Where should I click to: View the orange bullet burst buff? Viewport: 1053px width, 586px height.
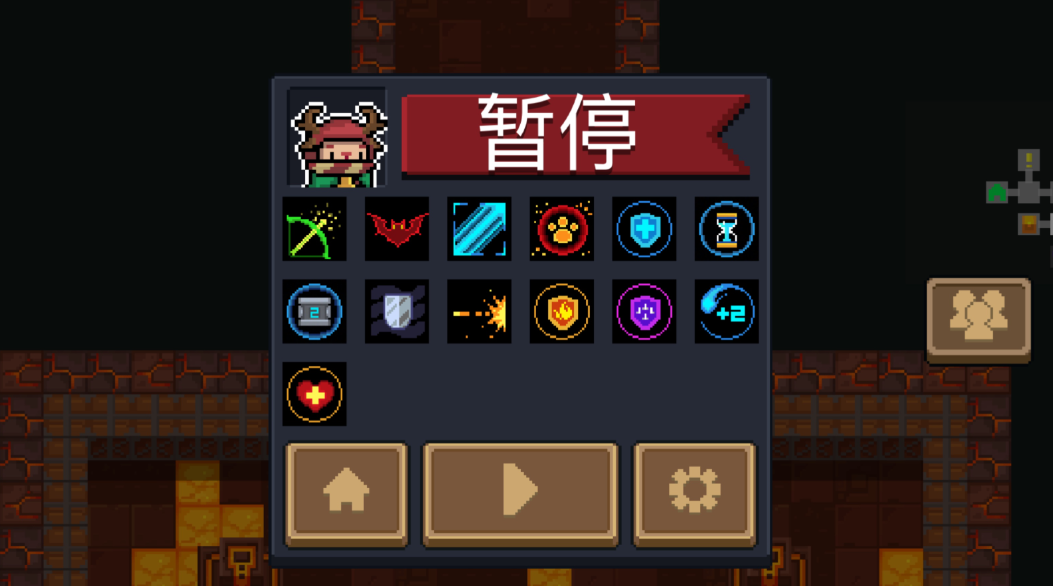479,311
